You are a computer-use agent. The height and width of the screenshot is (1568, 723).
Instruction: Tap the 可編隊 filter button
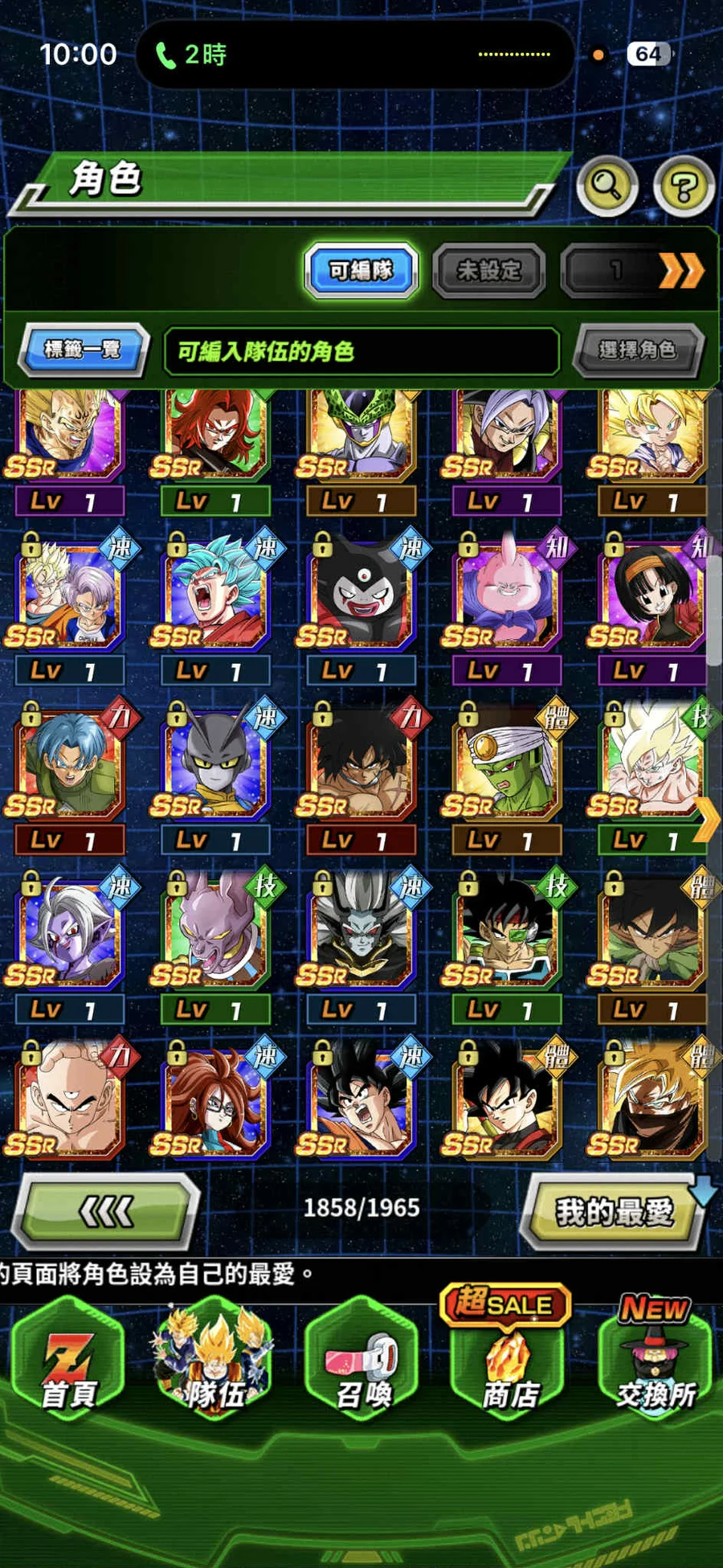(361, 271)
